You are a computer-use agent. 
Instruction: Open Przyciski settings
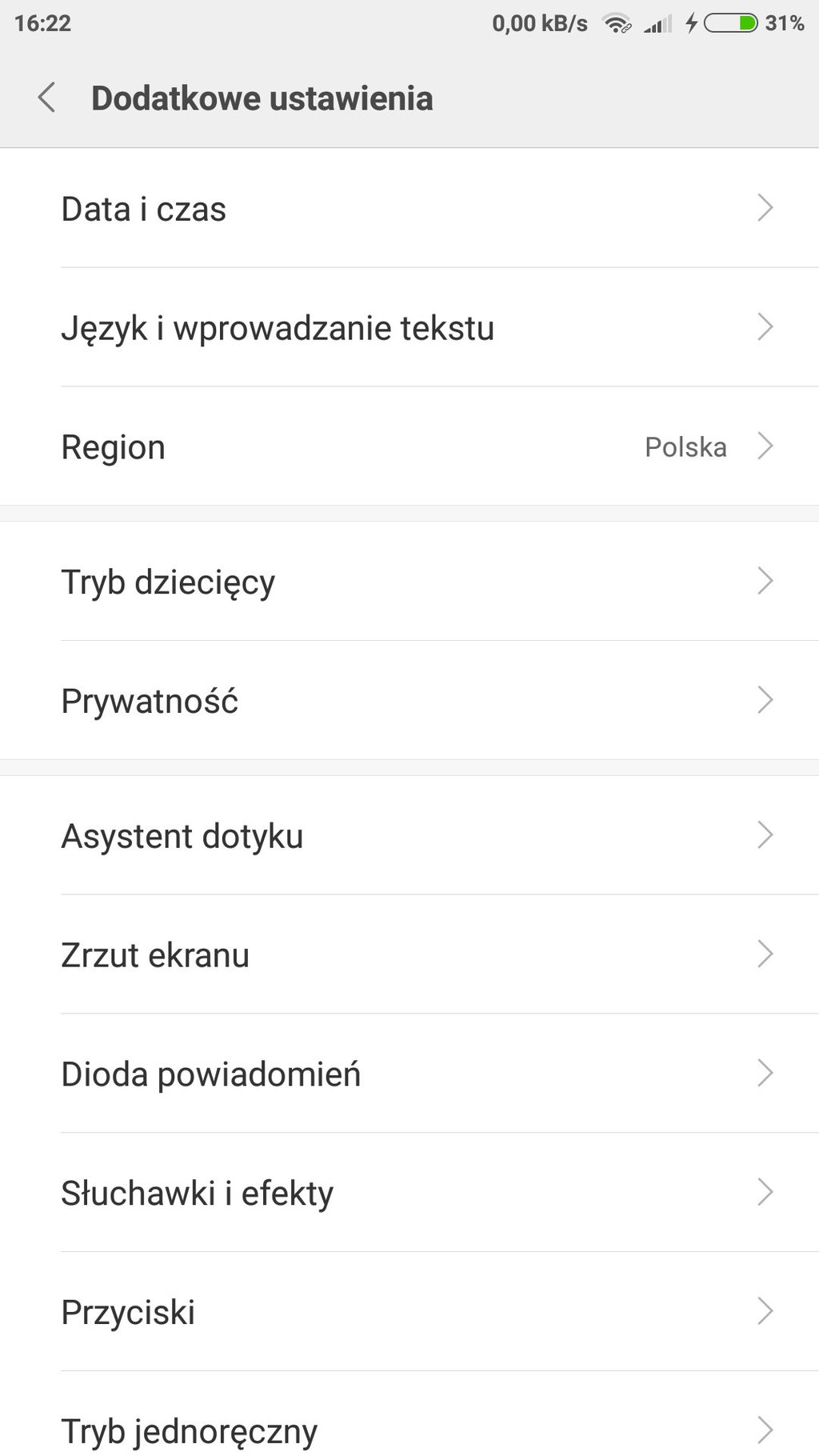(x=409, y=1312)
